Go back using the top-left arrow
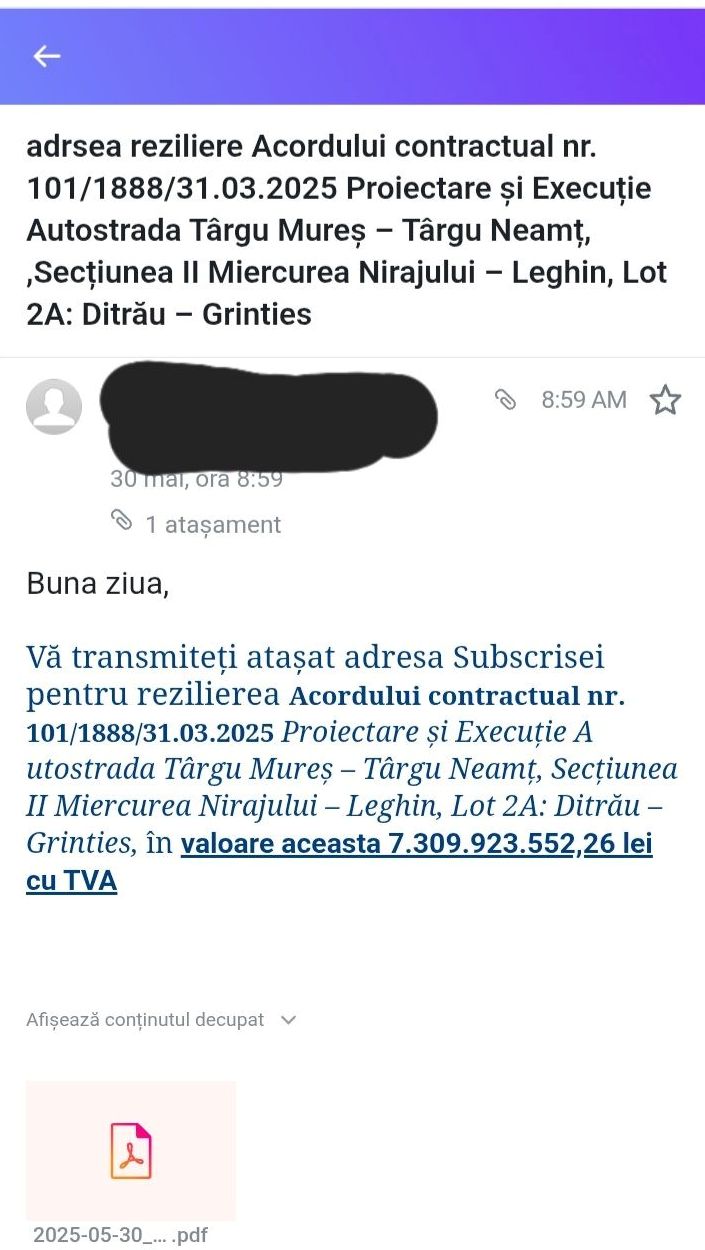Screen dimensions: 705x1250 [47, 56]
